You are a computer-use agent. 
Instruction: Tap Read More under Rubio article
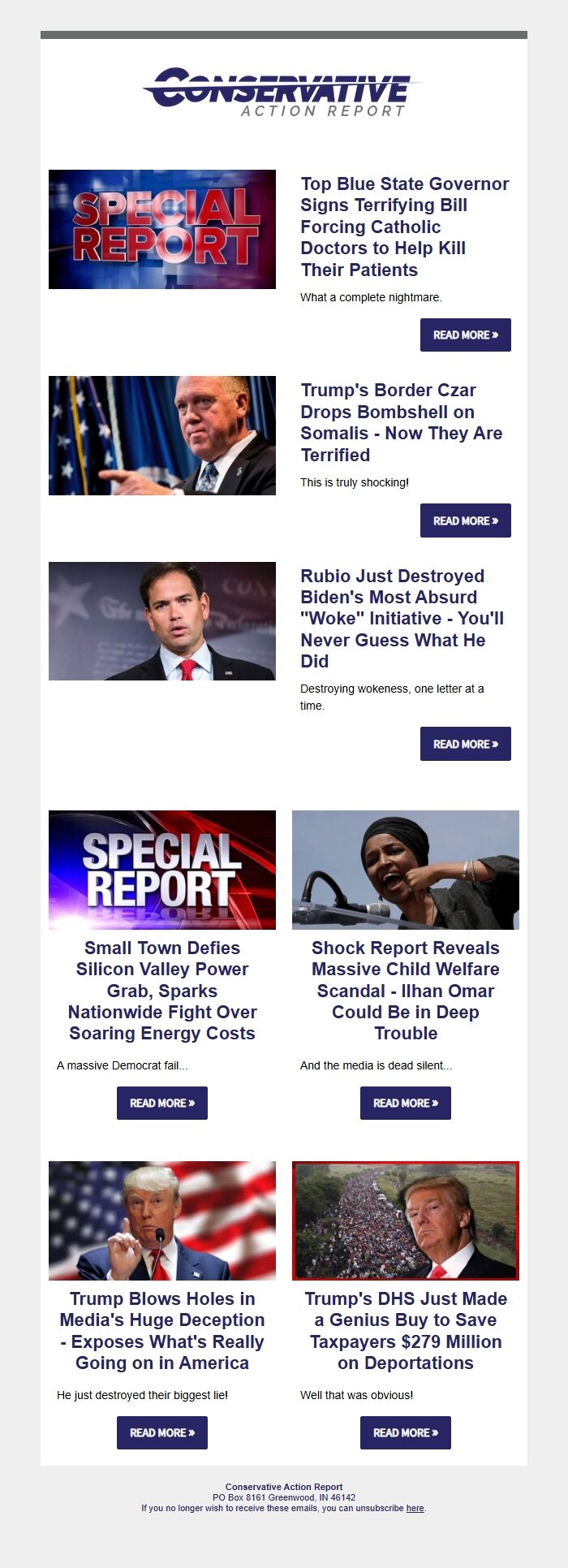click(x=465, y=744)
